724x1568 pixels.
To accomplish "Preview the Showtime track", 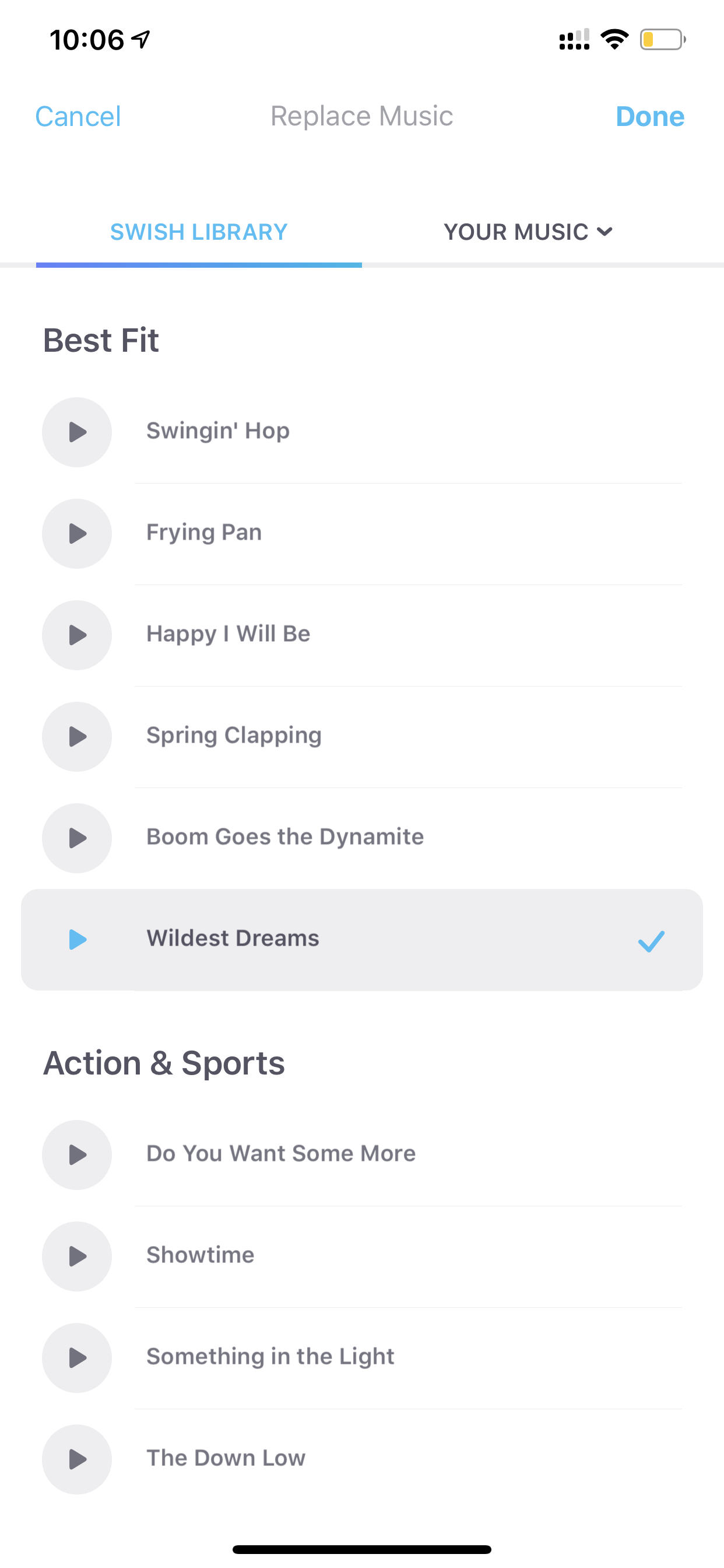I will click(x=77, y=1256).
